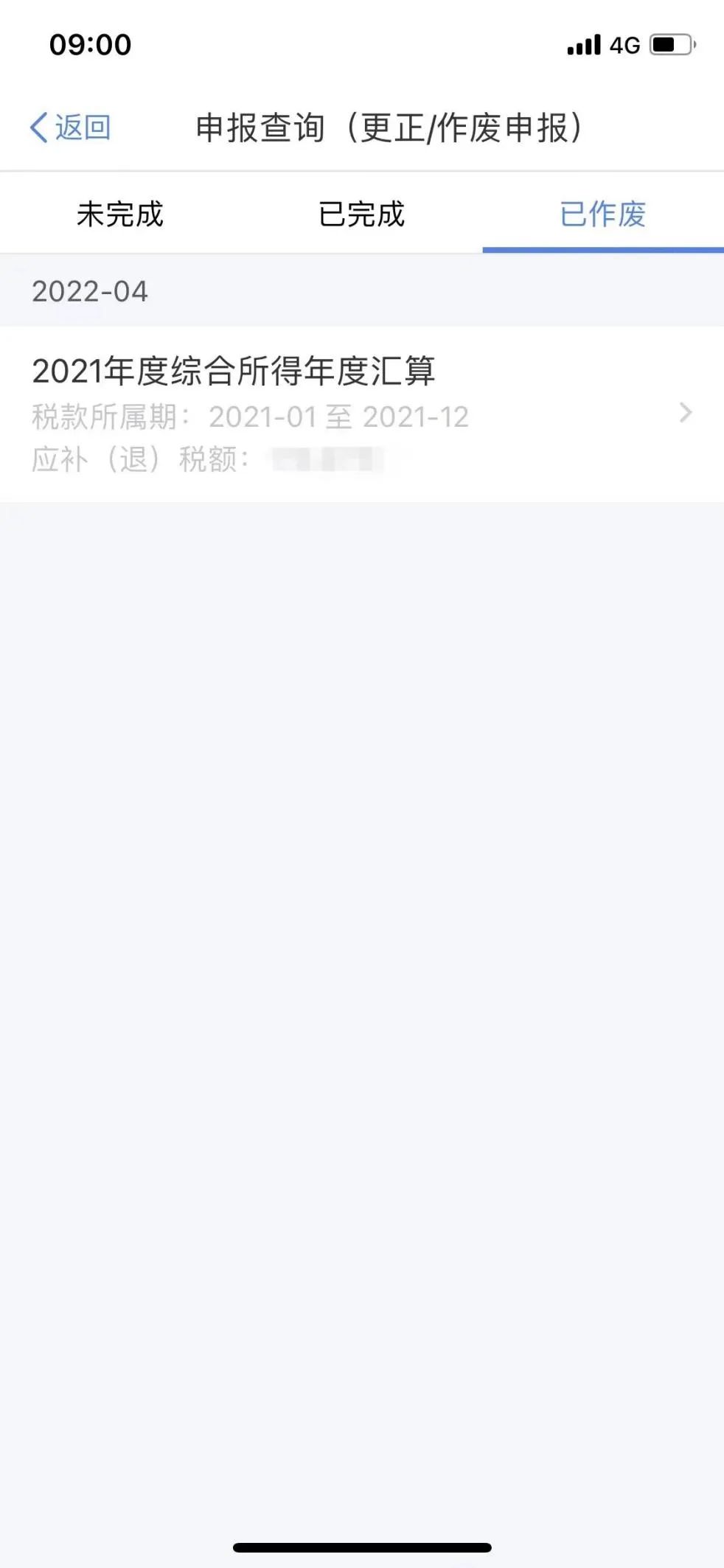Viewport: 724px width, 1568px height.
Task: Open 2021年度综合所得年度汇算 record
Action: click(362, 414)
